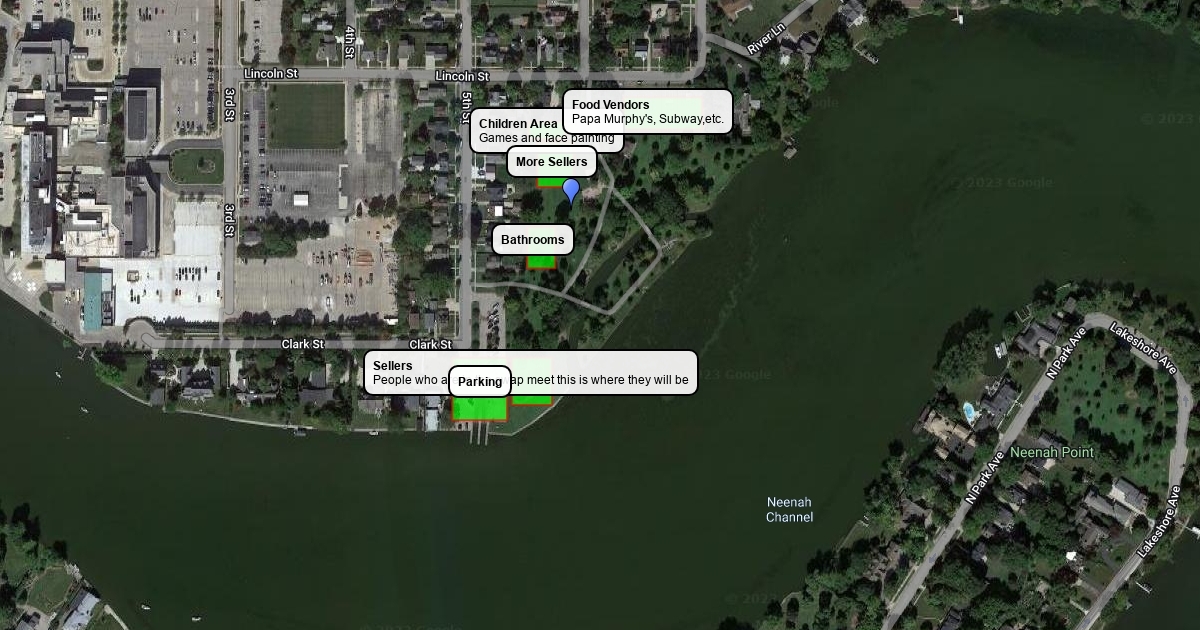Select the Children Area label

pyautogui.click(x=517, y=124)
